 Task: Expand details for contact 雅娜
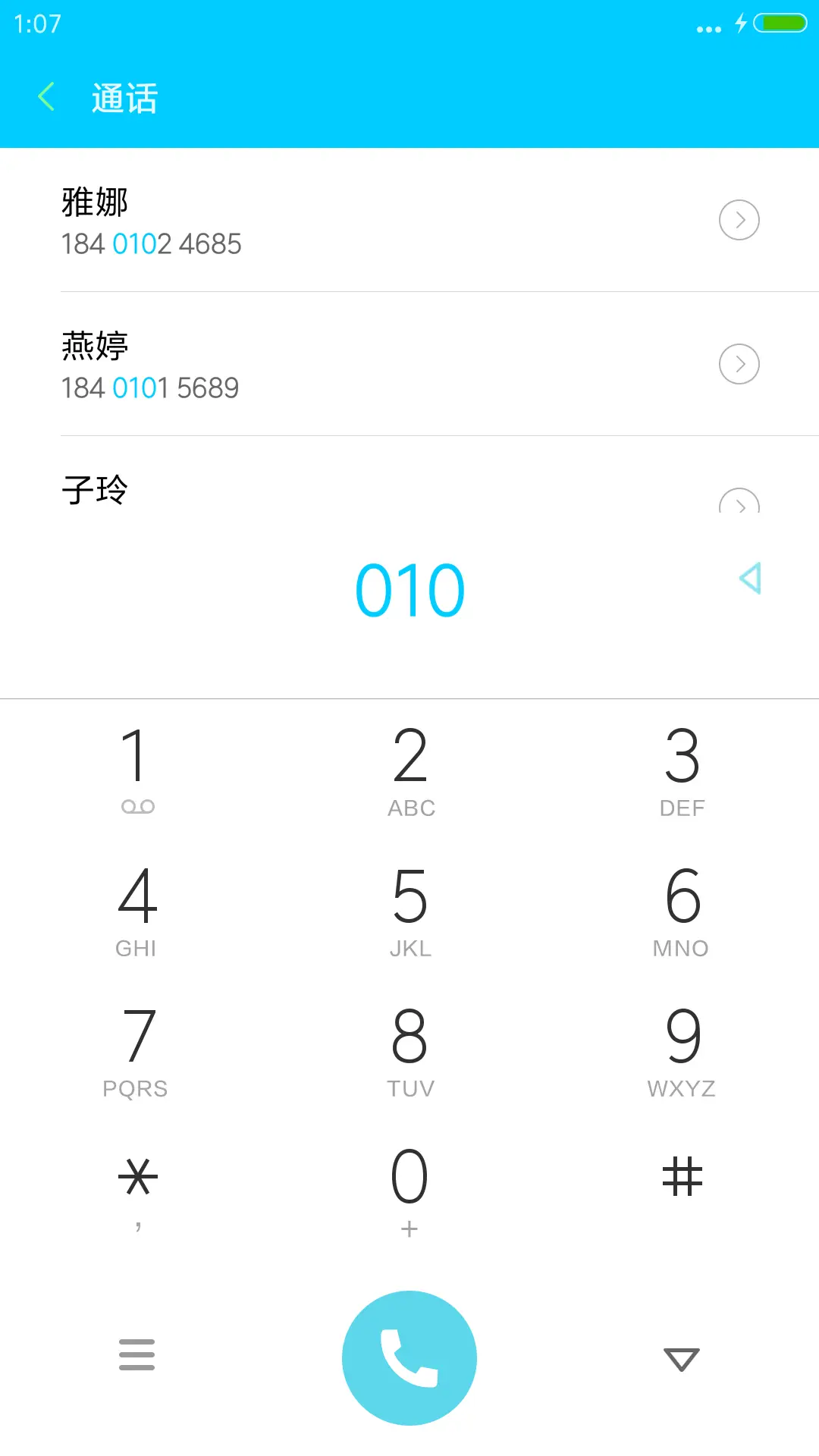[739, 220]
